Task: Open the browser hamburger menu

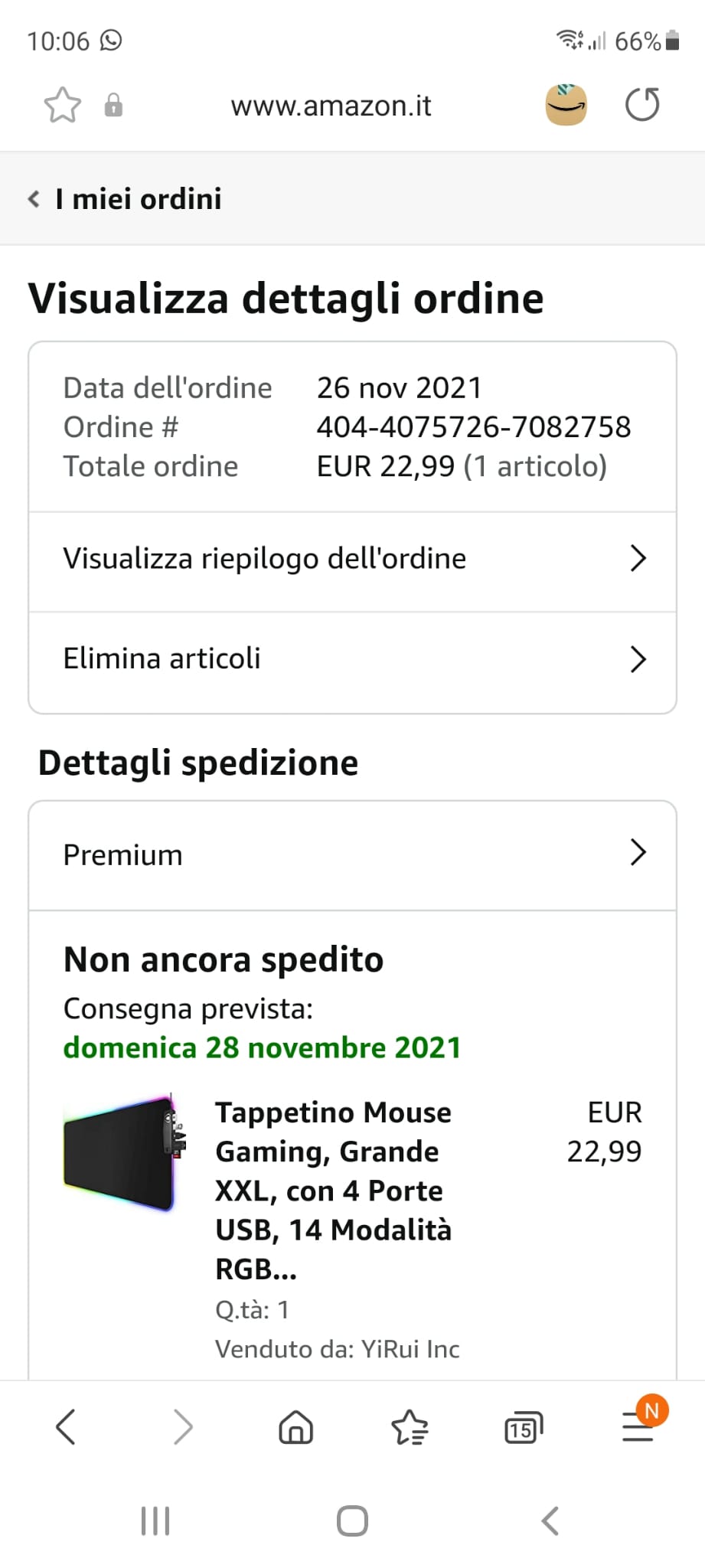Action: point(638,1427)
